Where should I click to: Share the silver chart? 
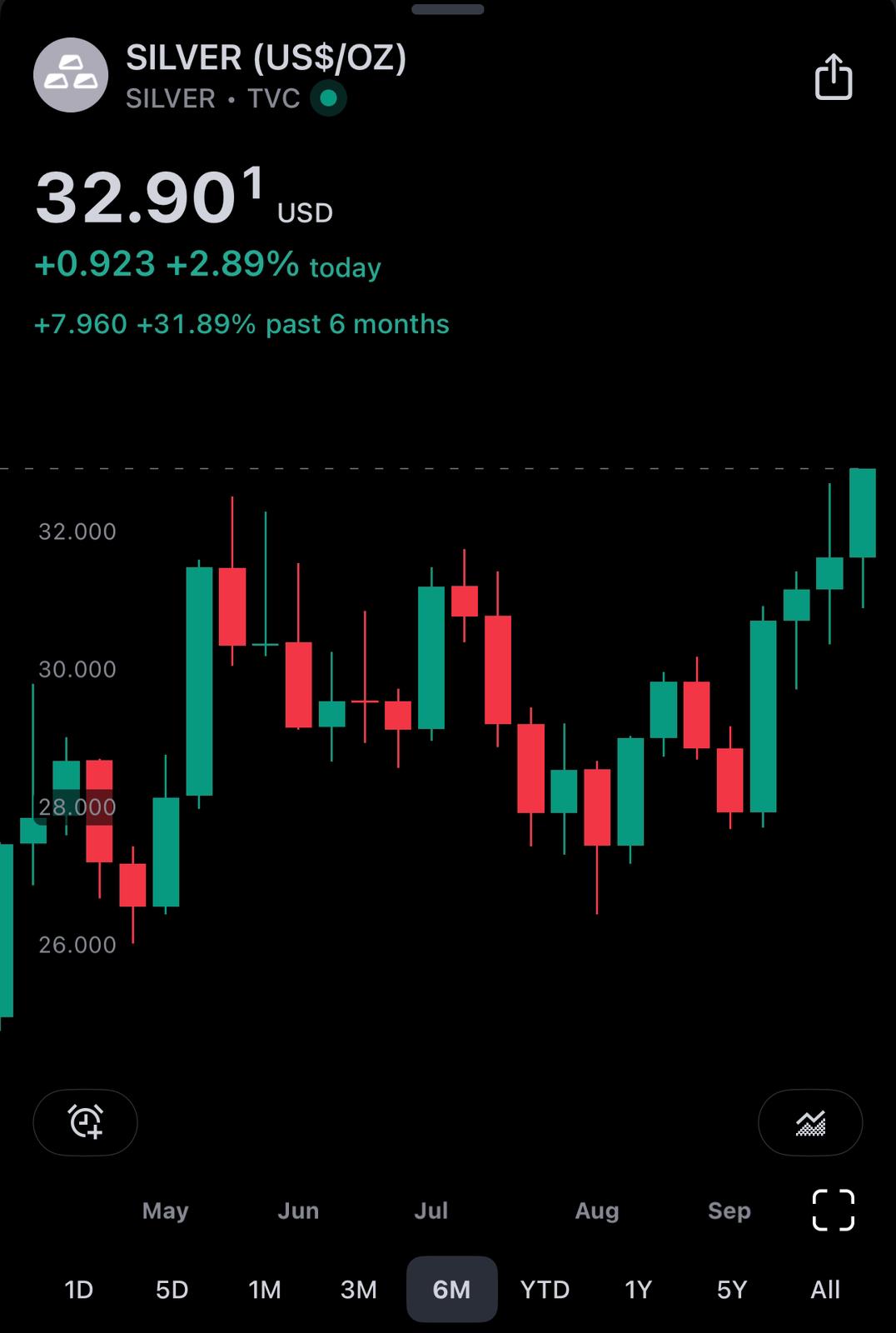[x=833, y=77]
